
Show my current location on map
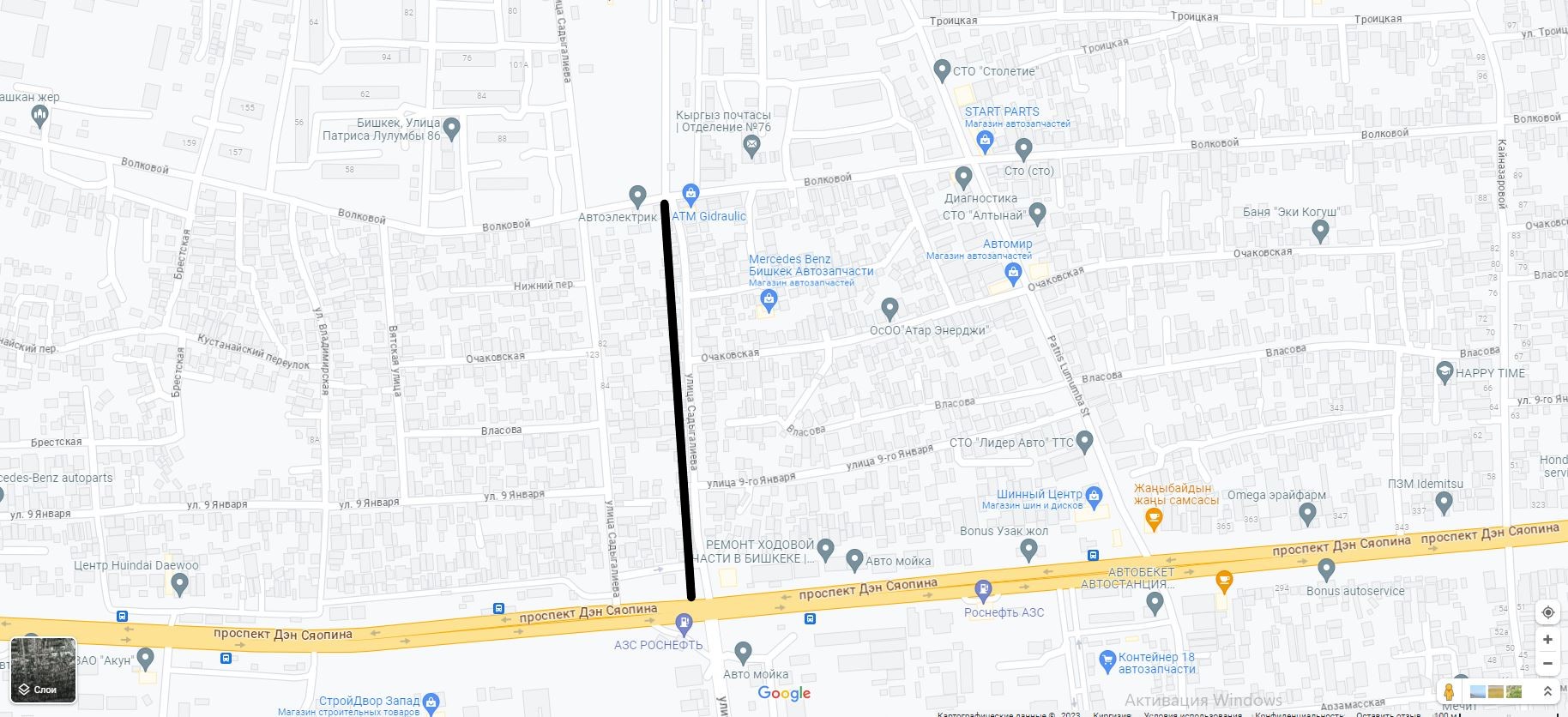click(x=1548, y=612)
